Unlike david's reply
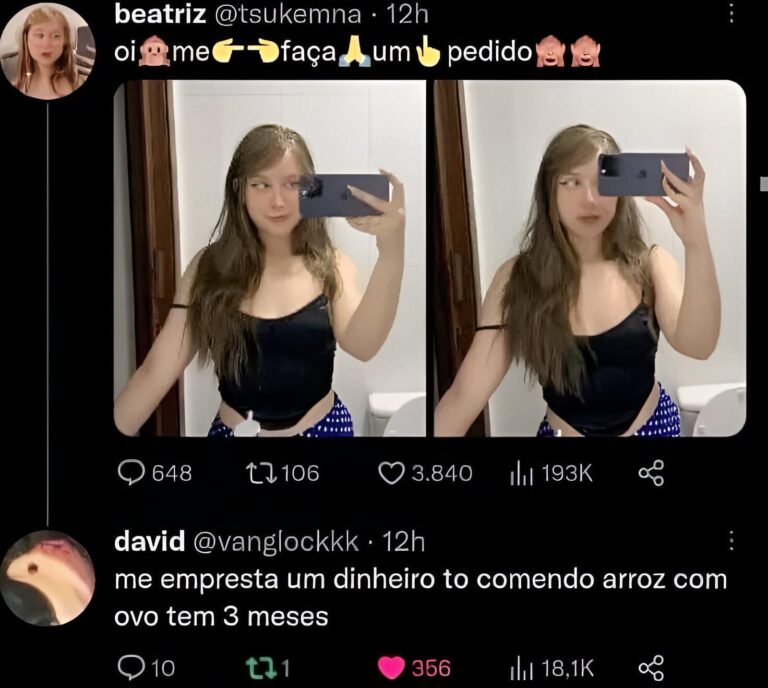The width and height of the screenshot is (768, 688). [x=394, y=667]
